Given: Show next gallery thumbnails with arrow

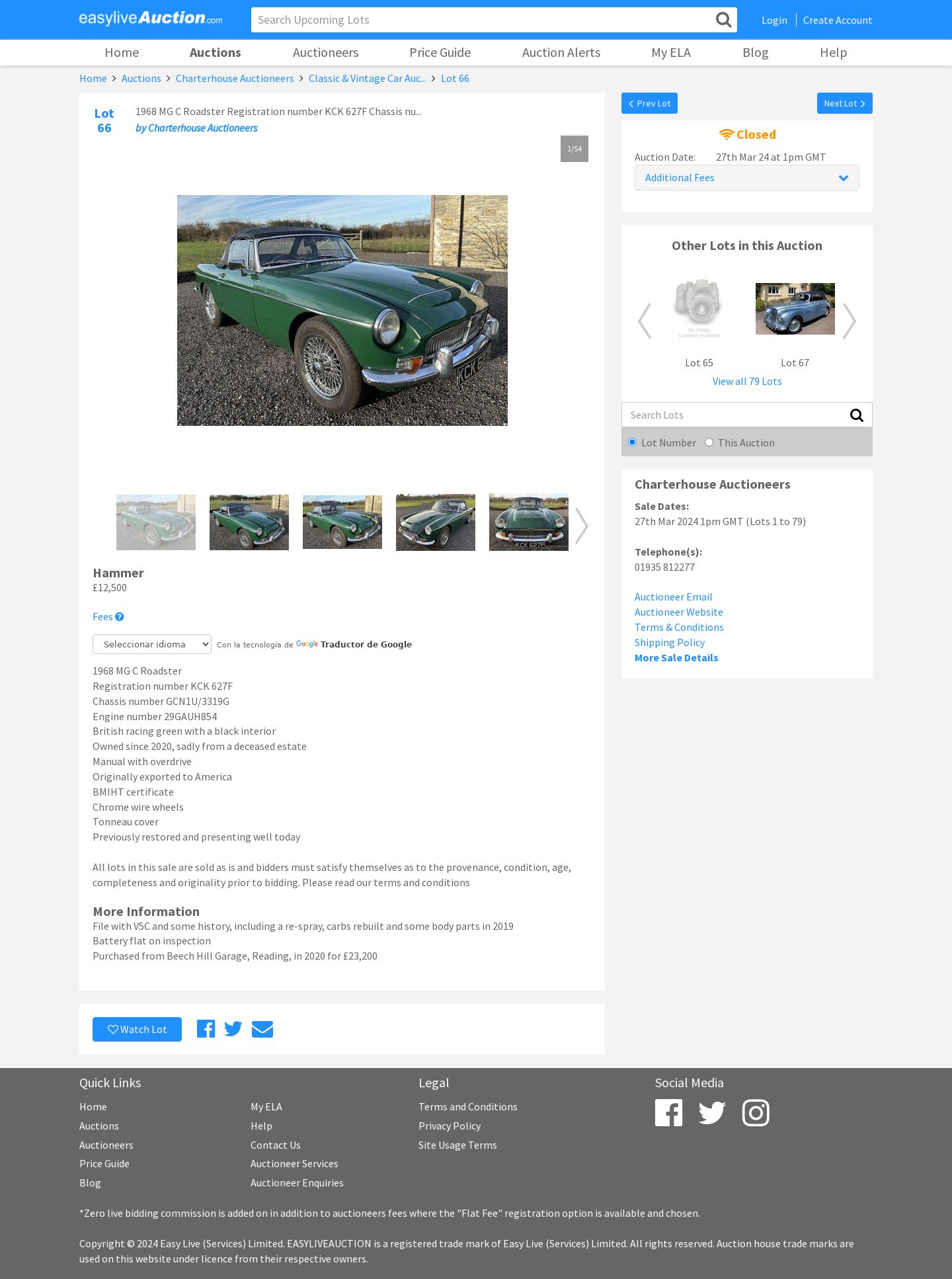Looking at the screenshot, I should click(x=581, y=526).
